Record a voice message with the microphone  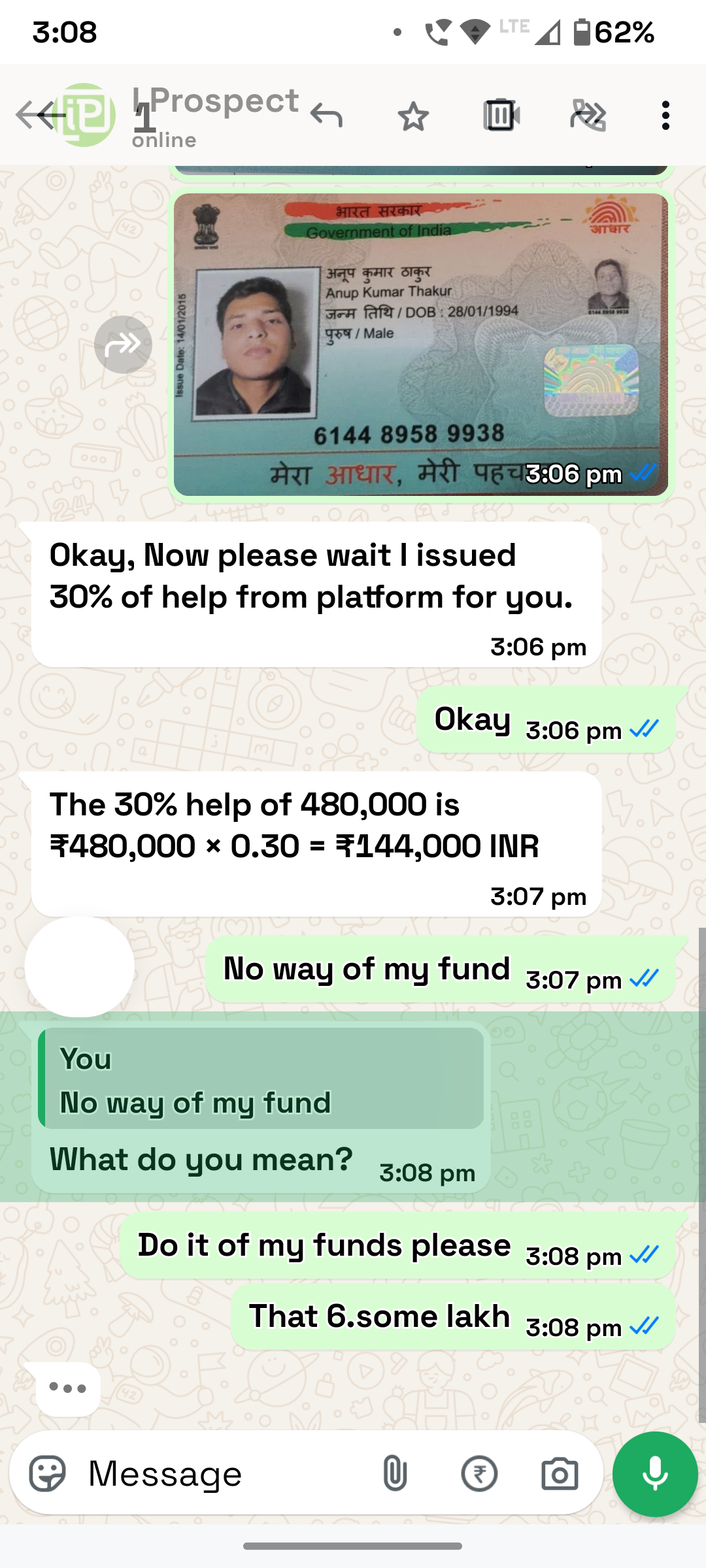655,1474
